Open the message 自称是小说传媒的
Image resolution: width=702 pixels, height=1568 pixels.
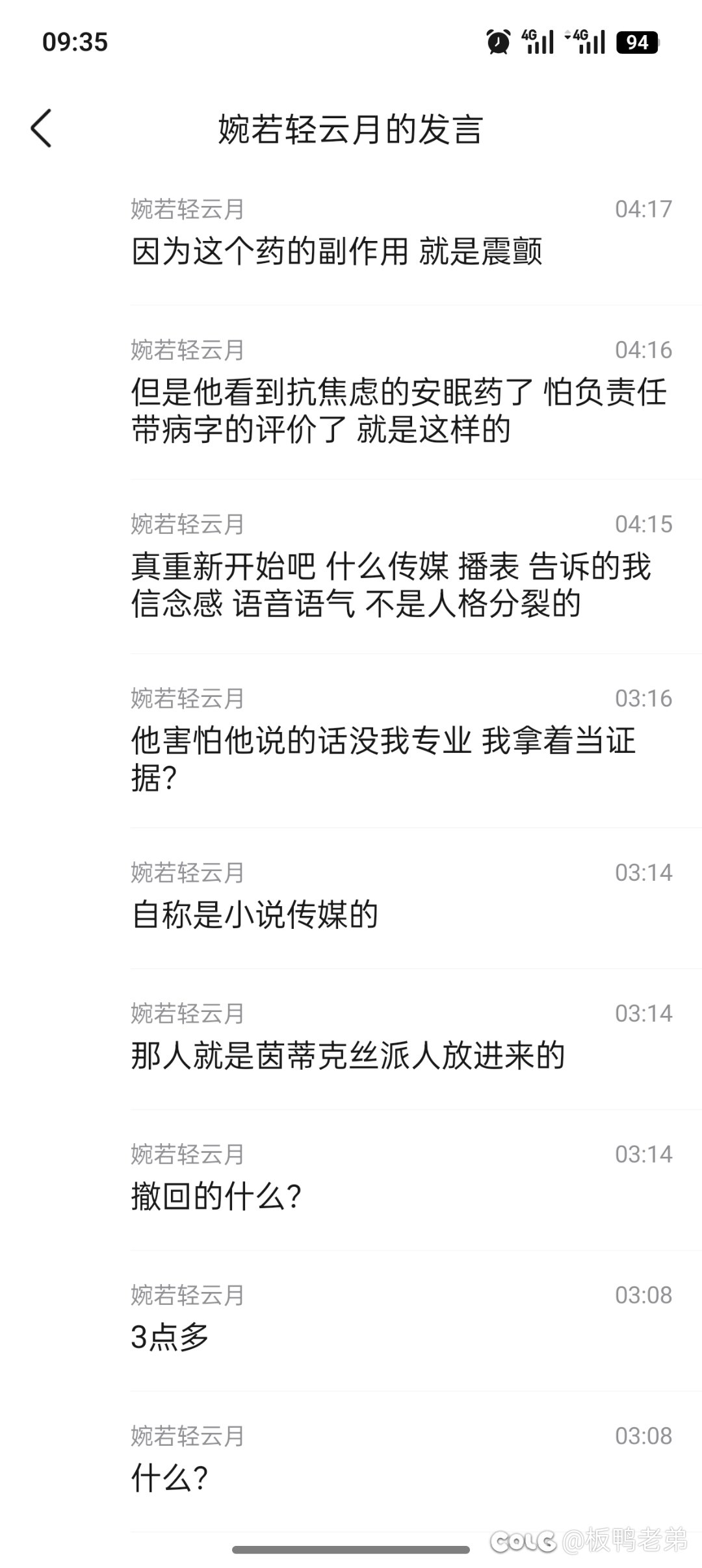click(255, 915)
